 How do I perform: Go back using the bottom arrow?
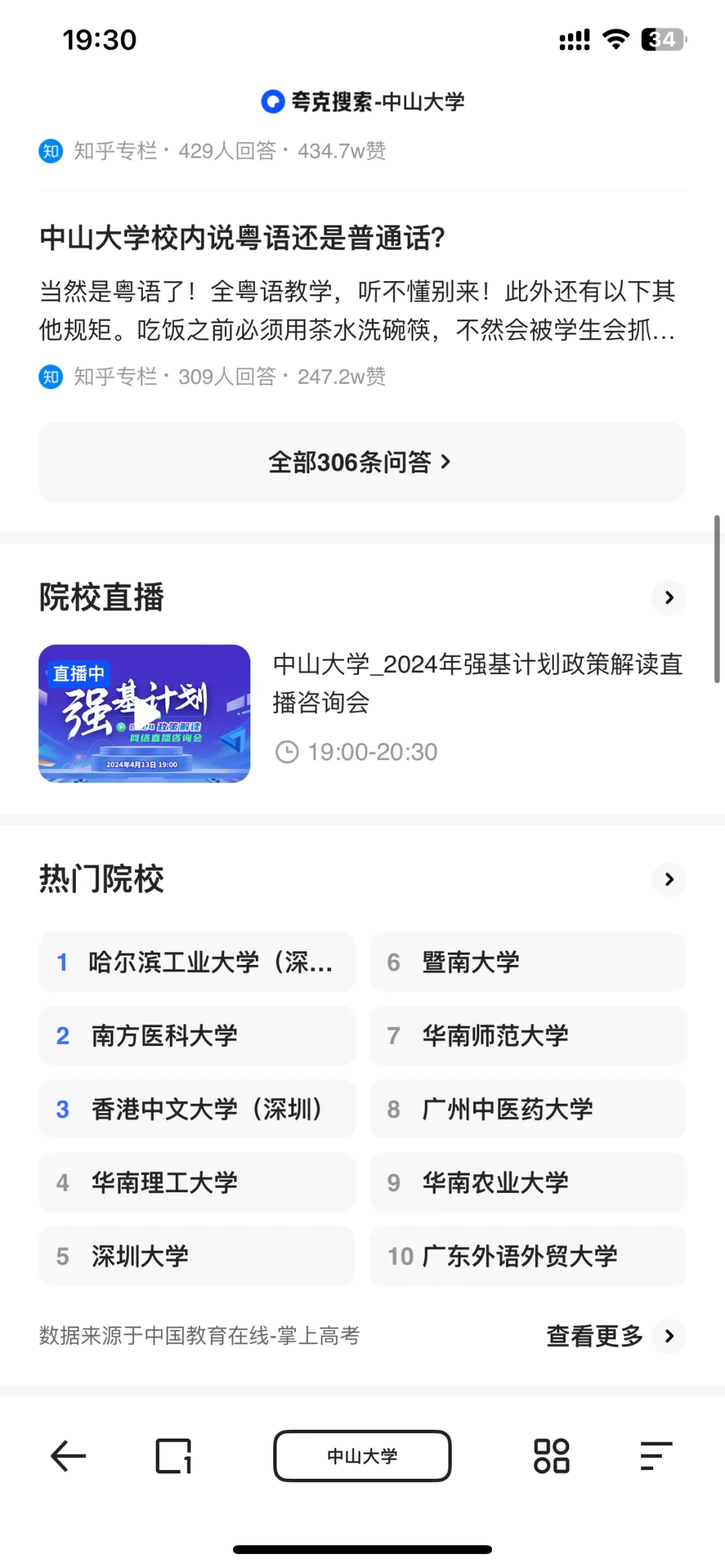click(68, 1456)
